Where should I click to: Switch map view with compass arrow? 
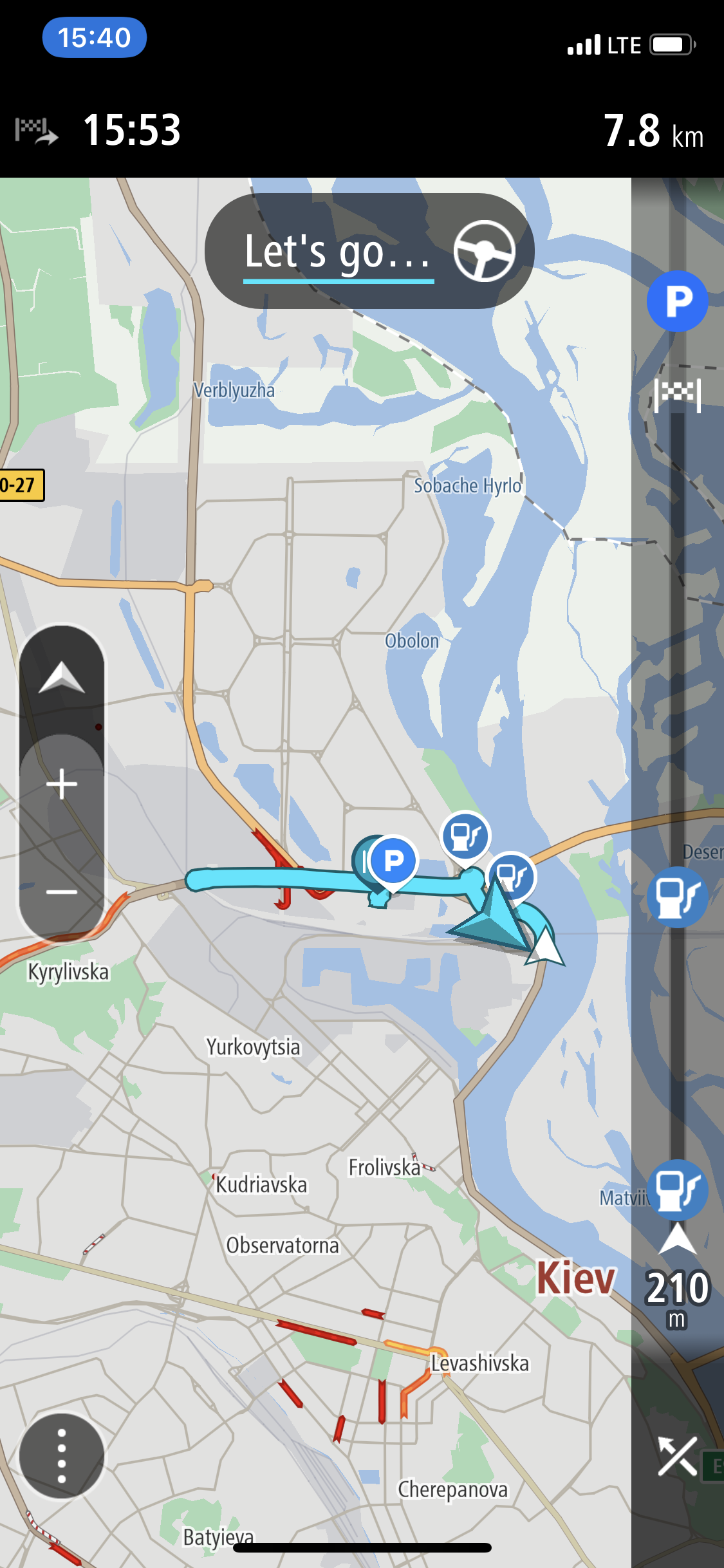click(62, 678)
